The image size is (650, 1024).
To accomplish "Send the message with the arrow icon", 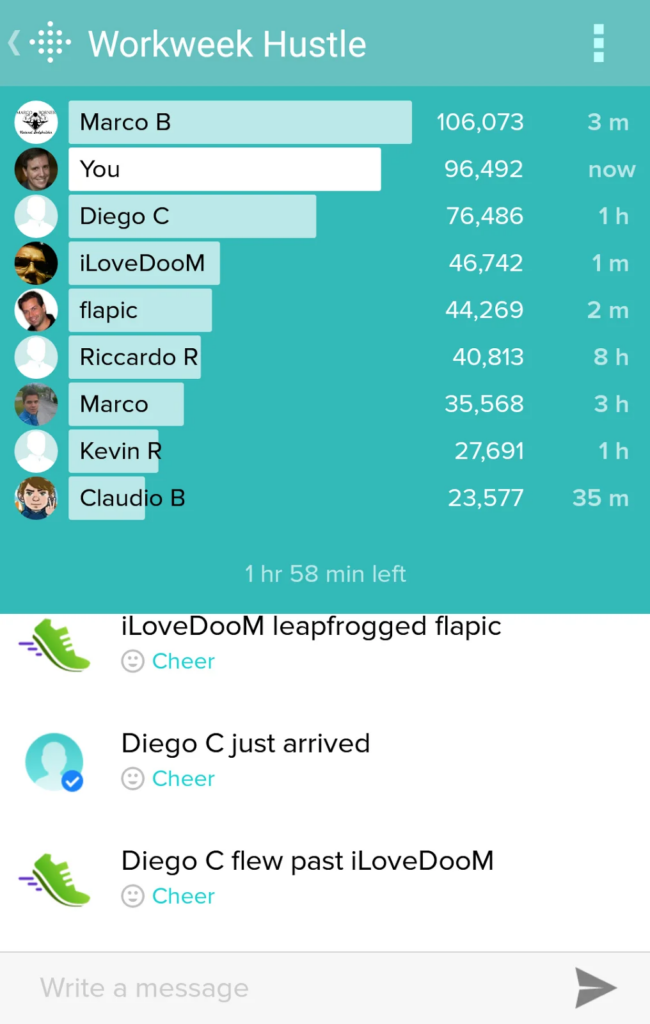I will (596, 988).
